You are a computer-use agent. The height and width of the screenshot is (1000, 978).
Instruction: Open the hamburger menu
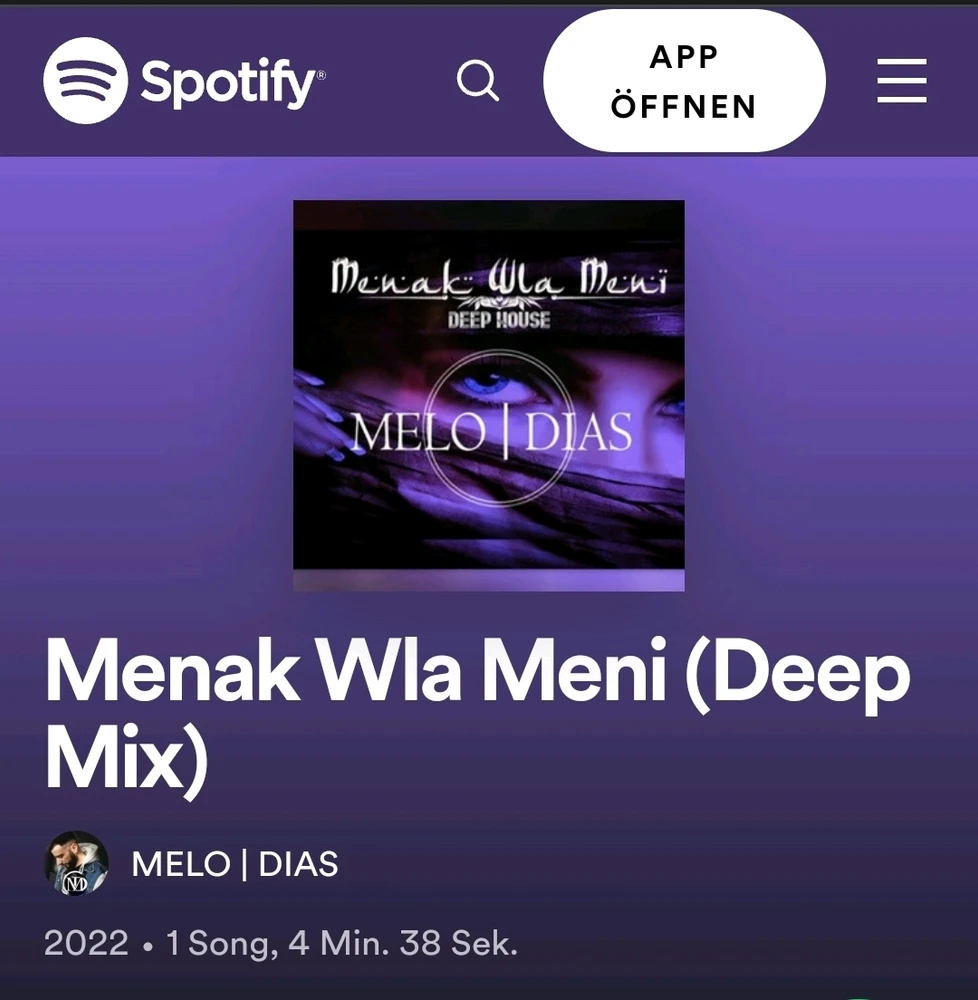click(901, 81)
